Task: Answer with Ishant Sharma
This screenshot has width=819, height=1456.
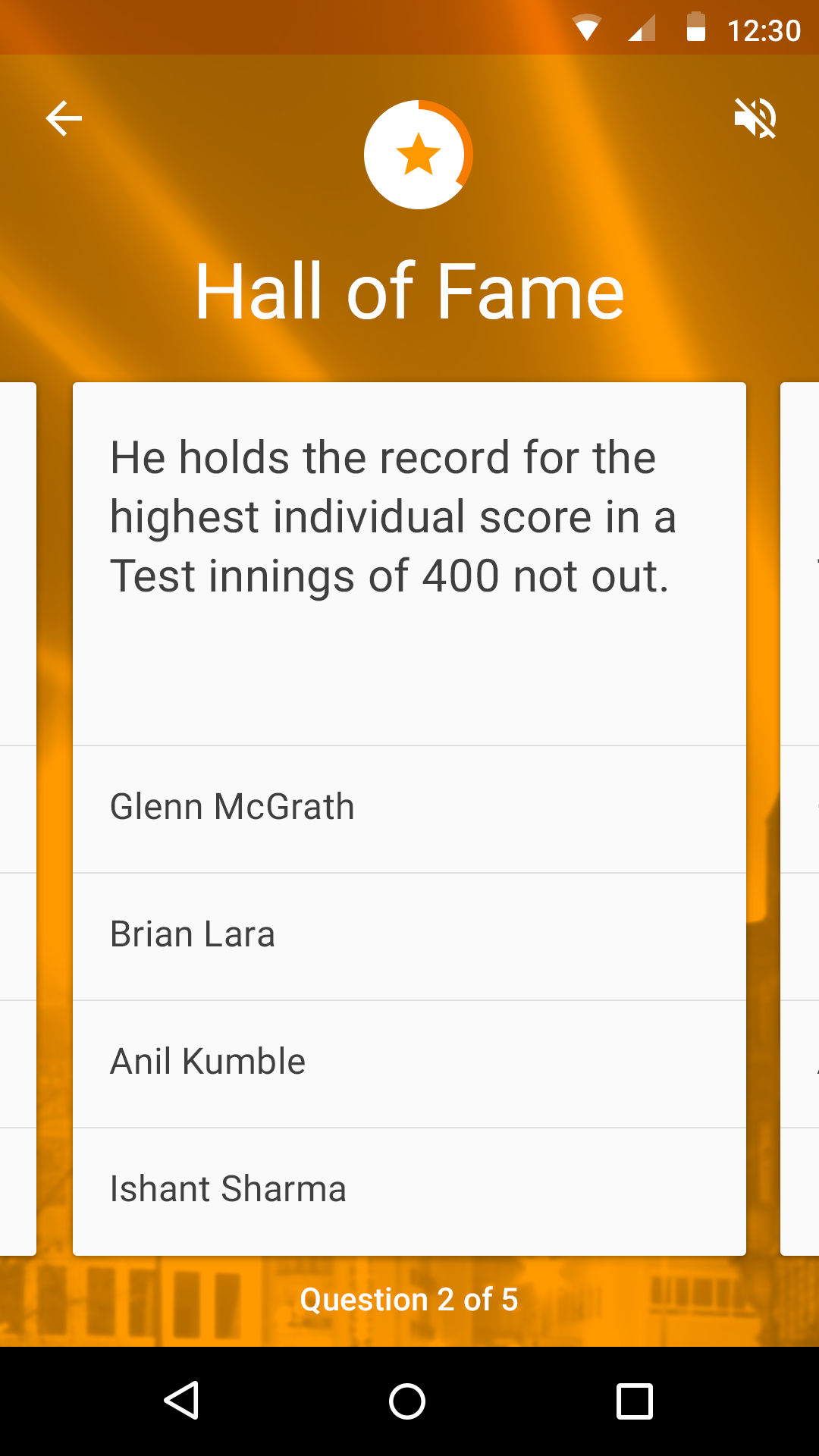Action: pyautogui.click(x=409, y=1191)
